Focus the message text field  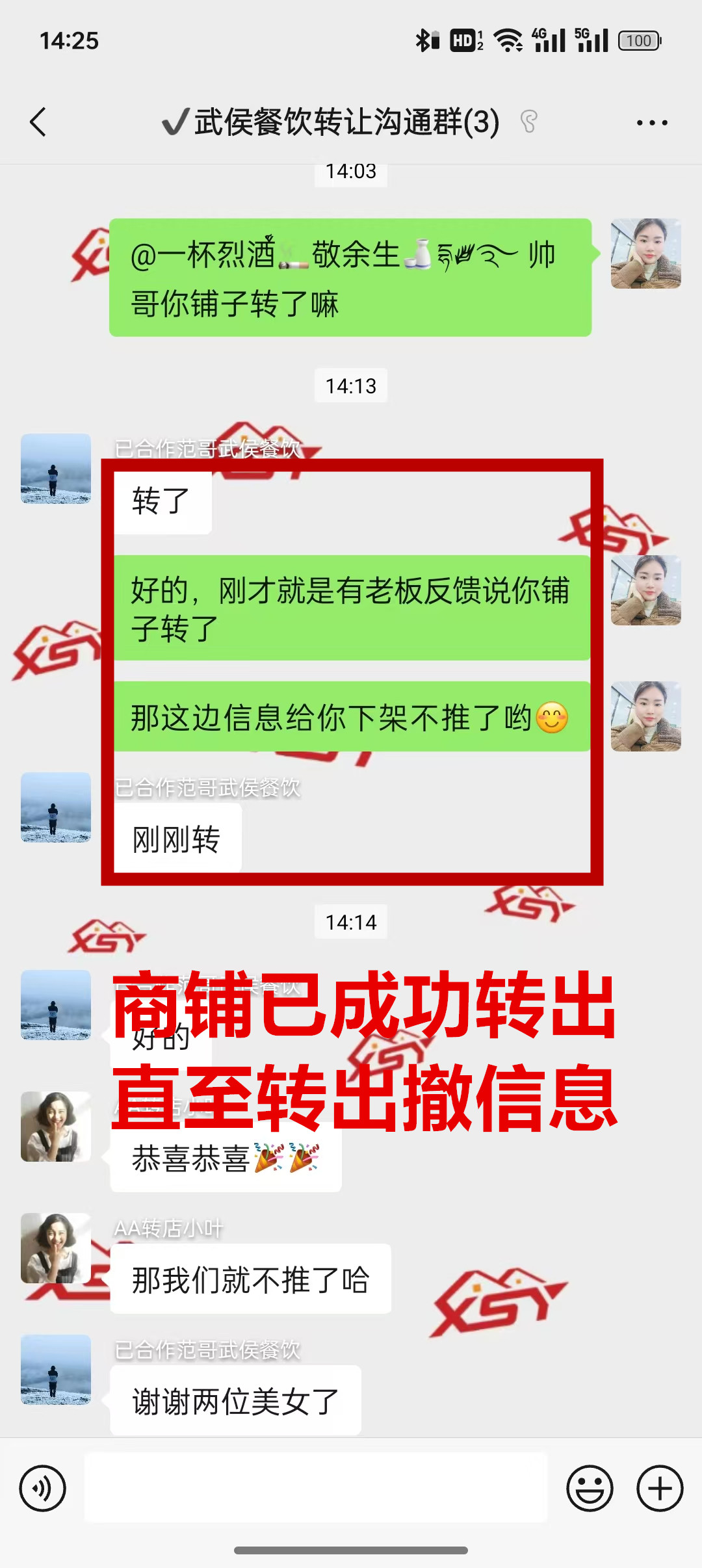[316, 1488]
